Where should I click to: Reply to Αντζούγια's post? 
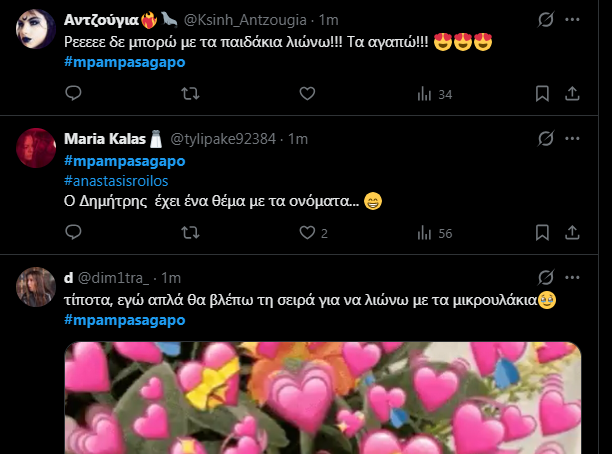72,94
